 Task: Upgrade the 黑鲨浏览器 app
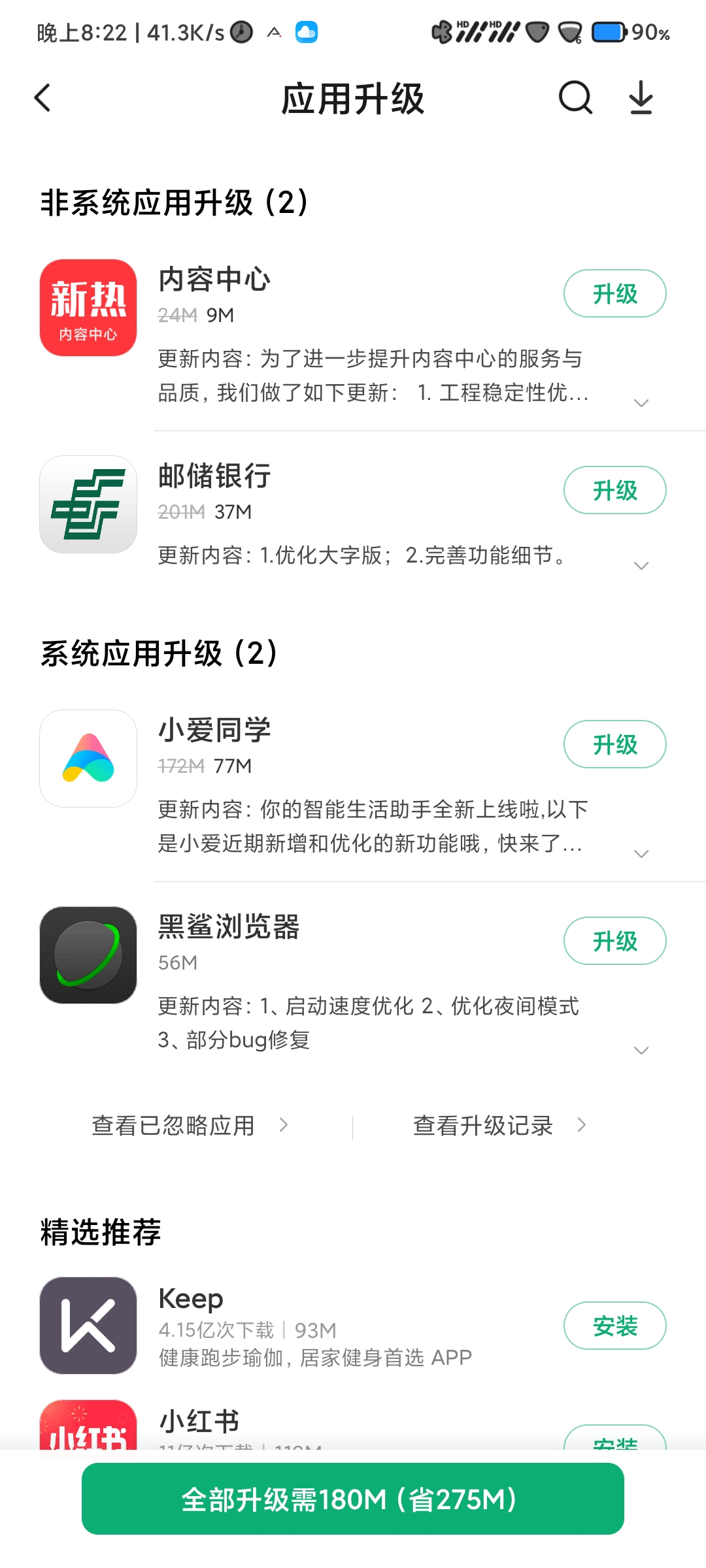pyautogui.click(x=614, y=941)
